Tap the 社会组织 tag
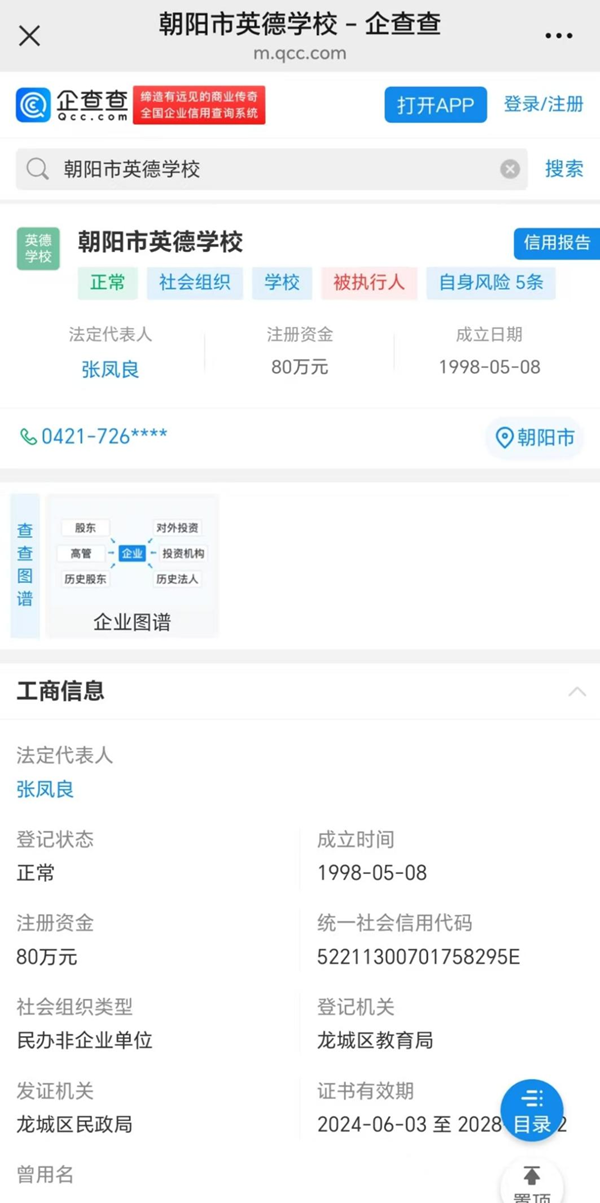This screenshot has width=600, height=1203. (195, 283)
